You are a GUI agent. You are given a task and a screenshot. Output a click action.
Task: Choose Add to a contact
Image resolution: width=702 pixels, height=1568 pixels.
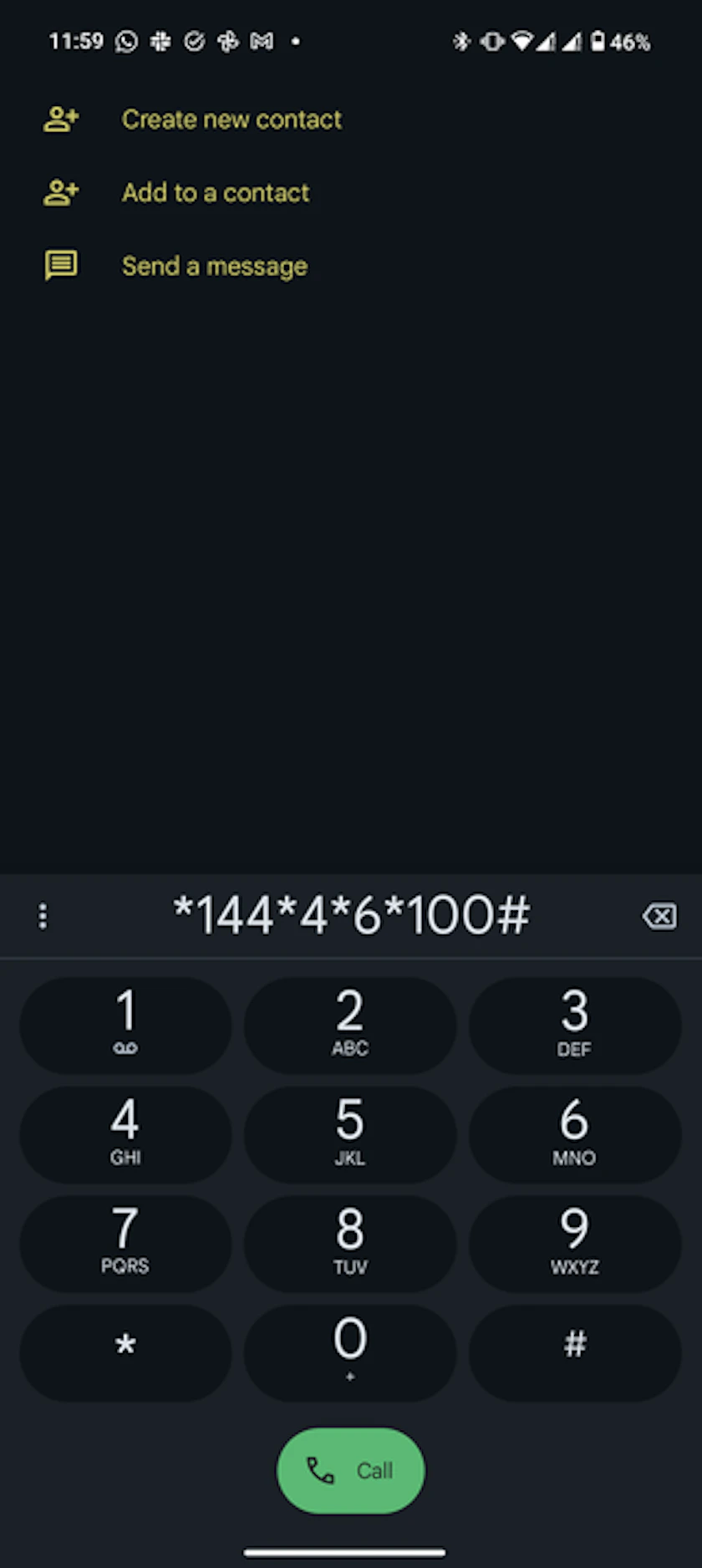click(x=215, y=193)
